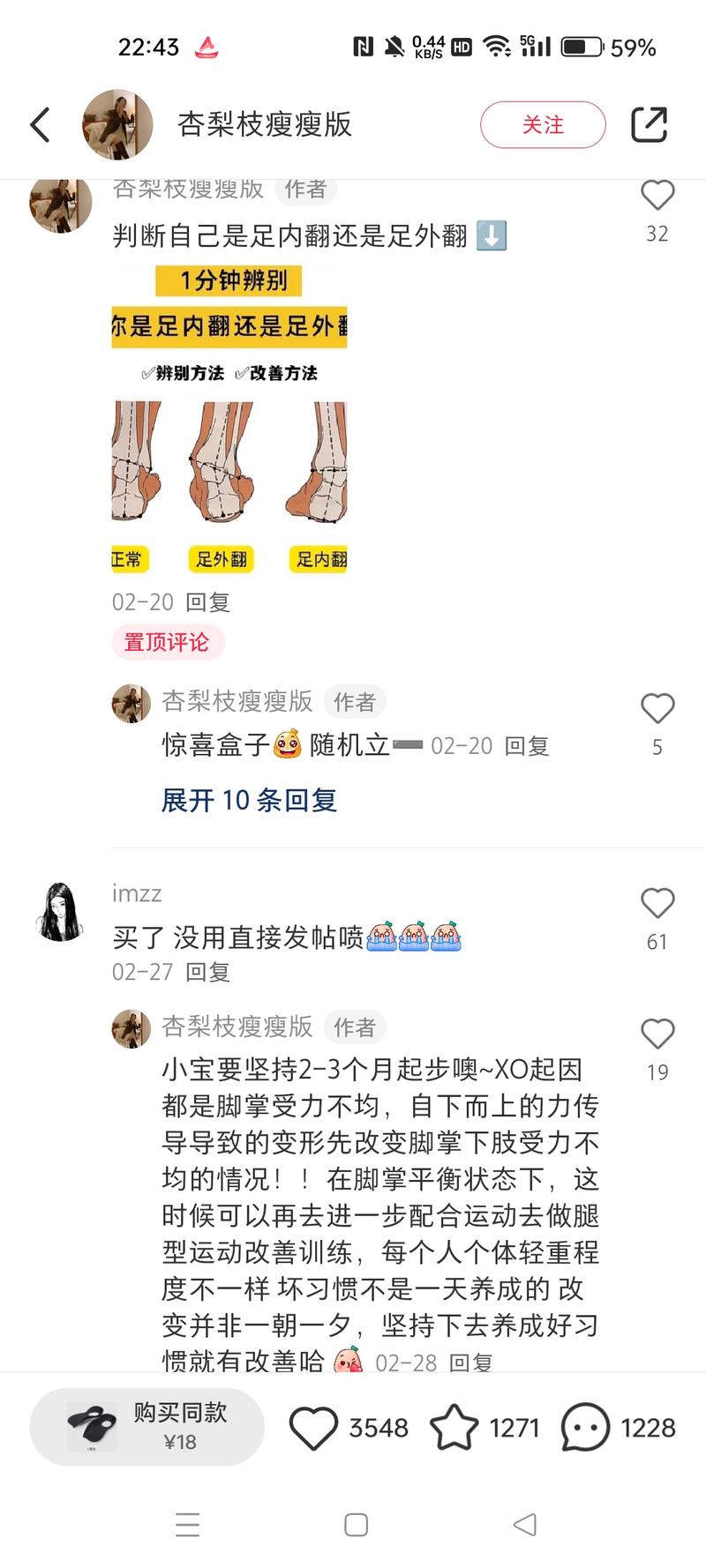Tap the 置顶评论 pinned comment label
The width and height of the screenshot is (706, 1568).
click(168, 643)
